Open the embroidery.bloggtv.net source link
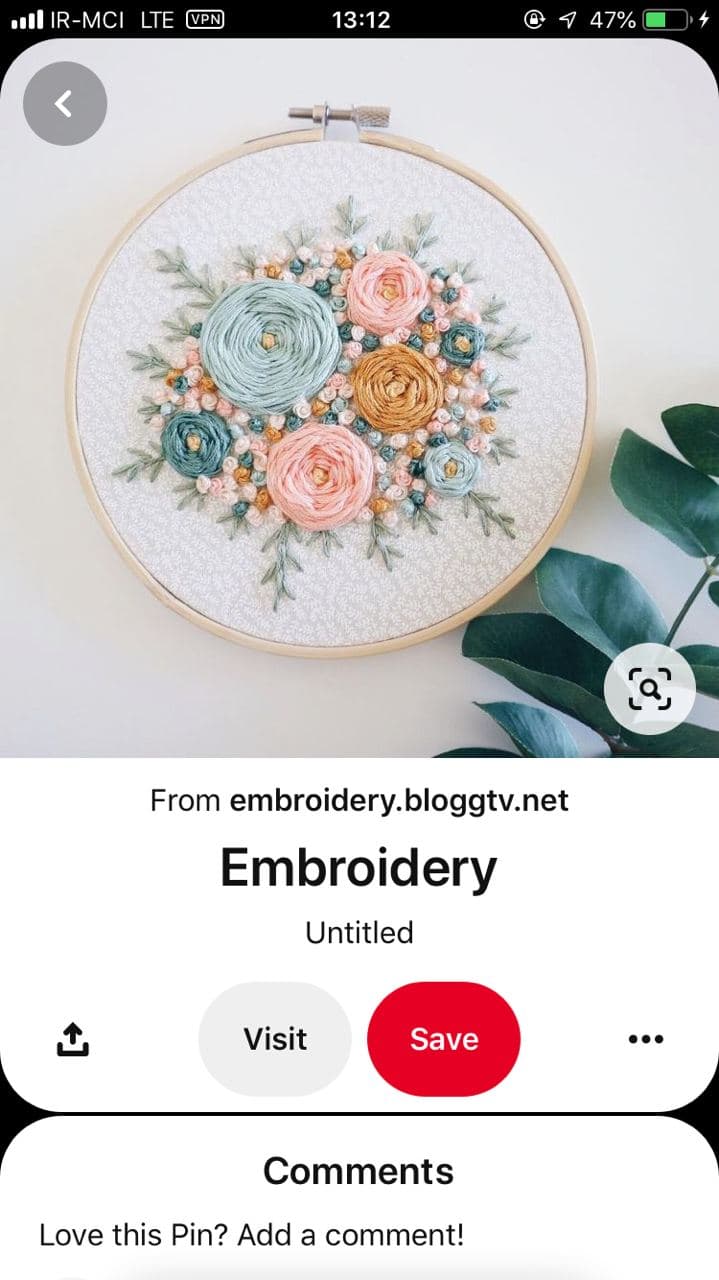The image size is (719, 1280). (399, 801)
